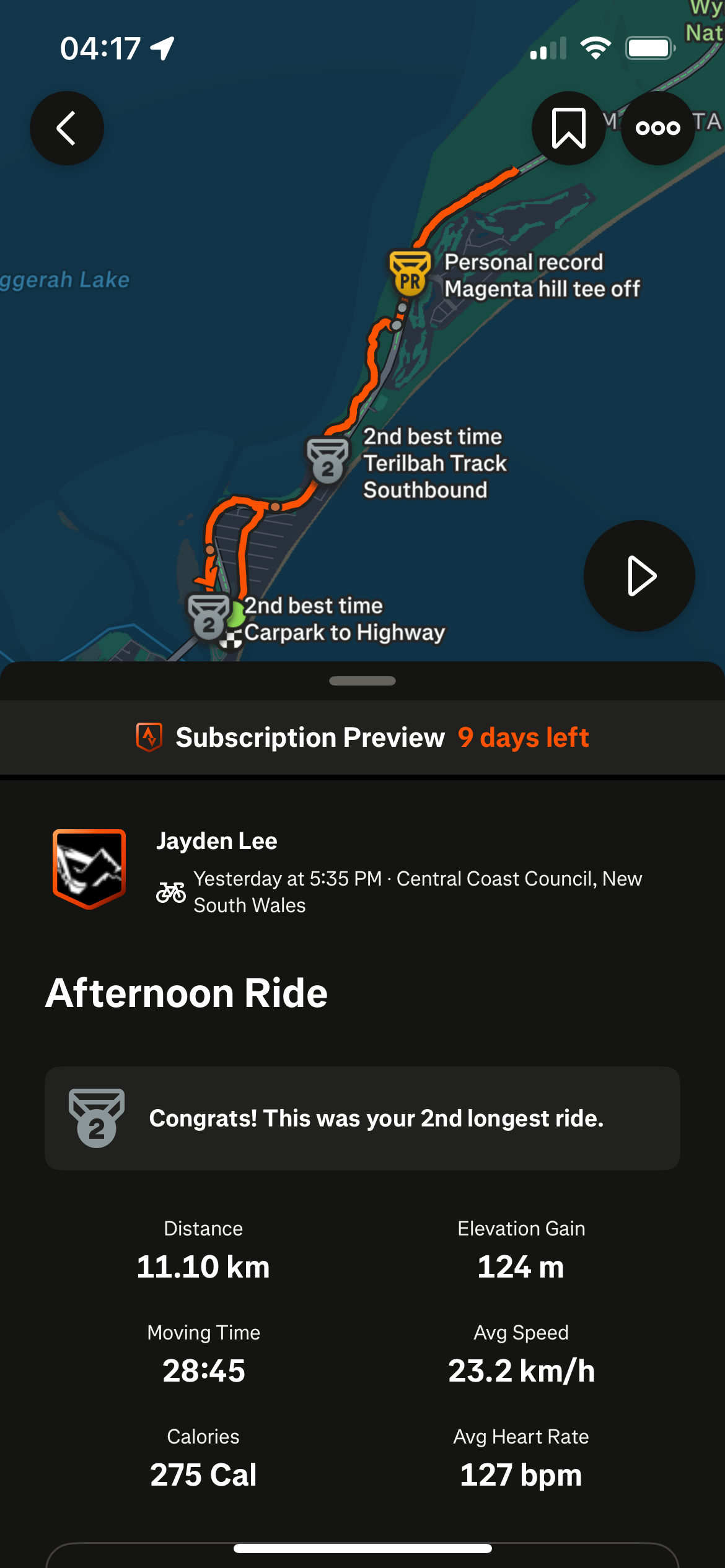725x1568 pixels.
Task: Open Jayden Lee's profile picture
Action: [90, 868]
